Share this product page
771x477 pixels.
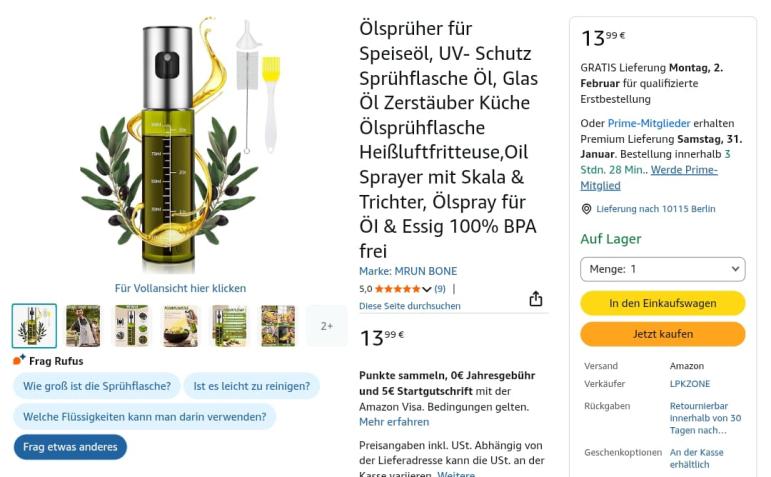tap(536, 299)
